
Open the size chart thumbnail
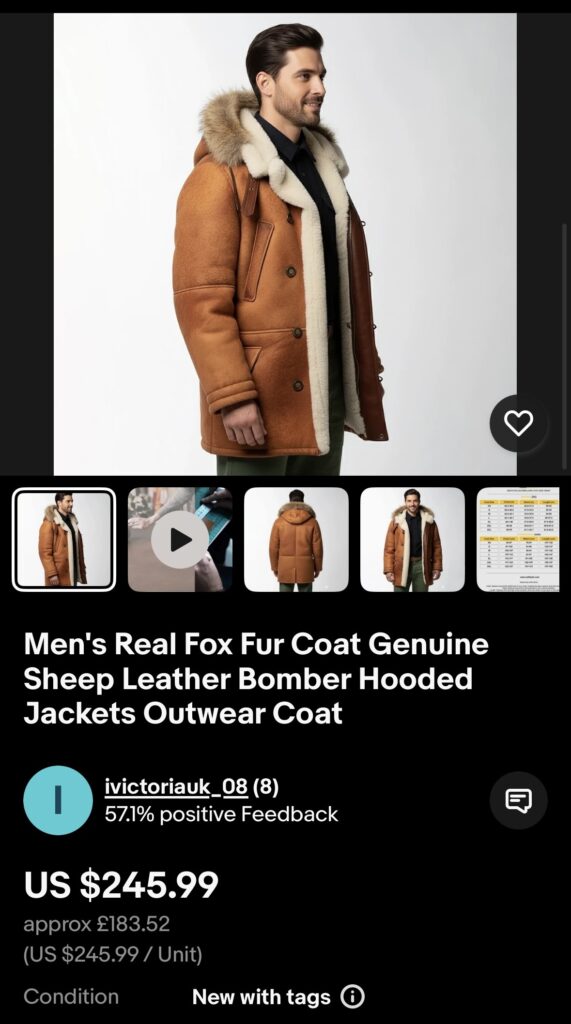pos(518,539)
